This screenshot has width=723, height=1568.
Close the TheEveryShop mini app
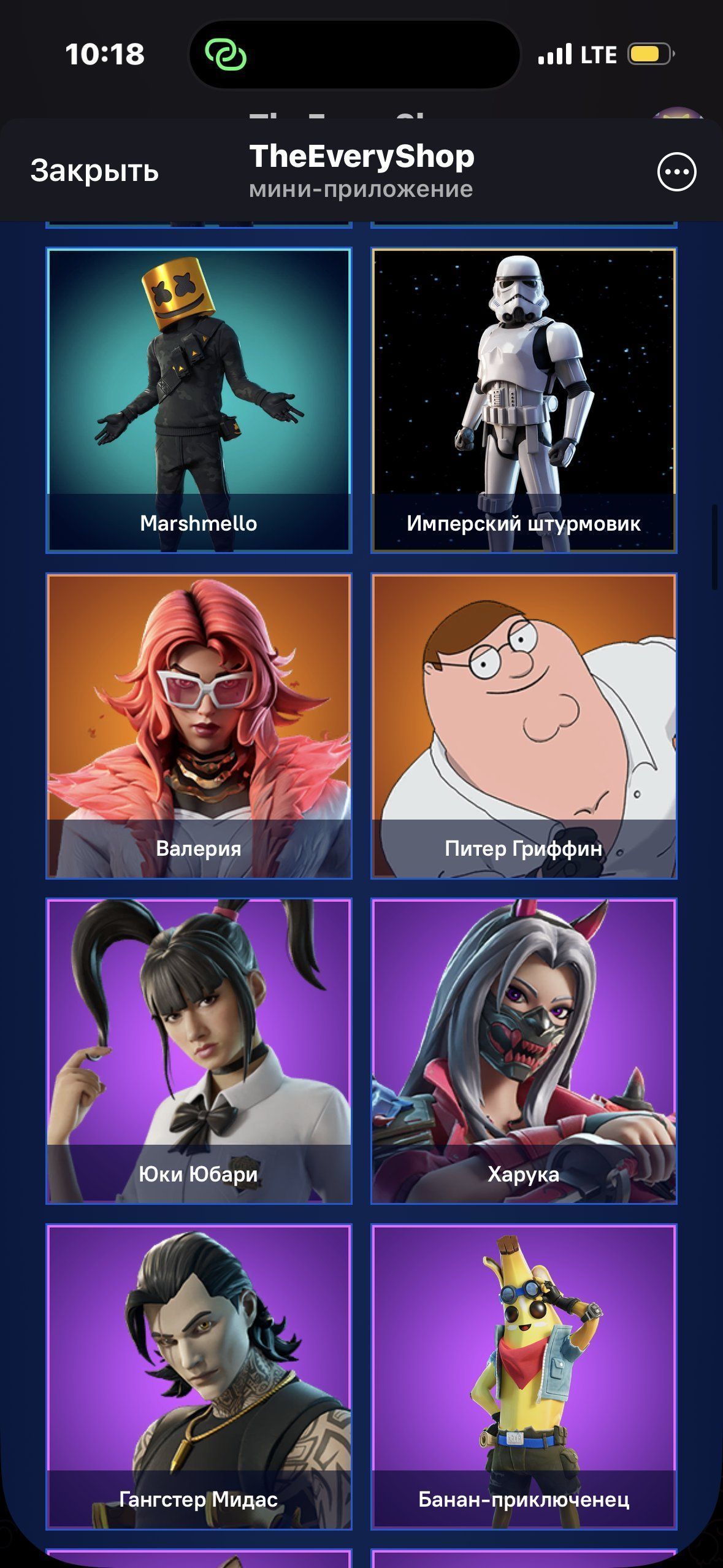tap(94, 171)
